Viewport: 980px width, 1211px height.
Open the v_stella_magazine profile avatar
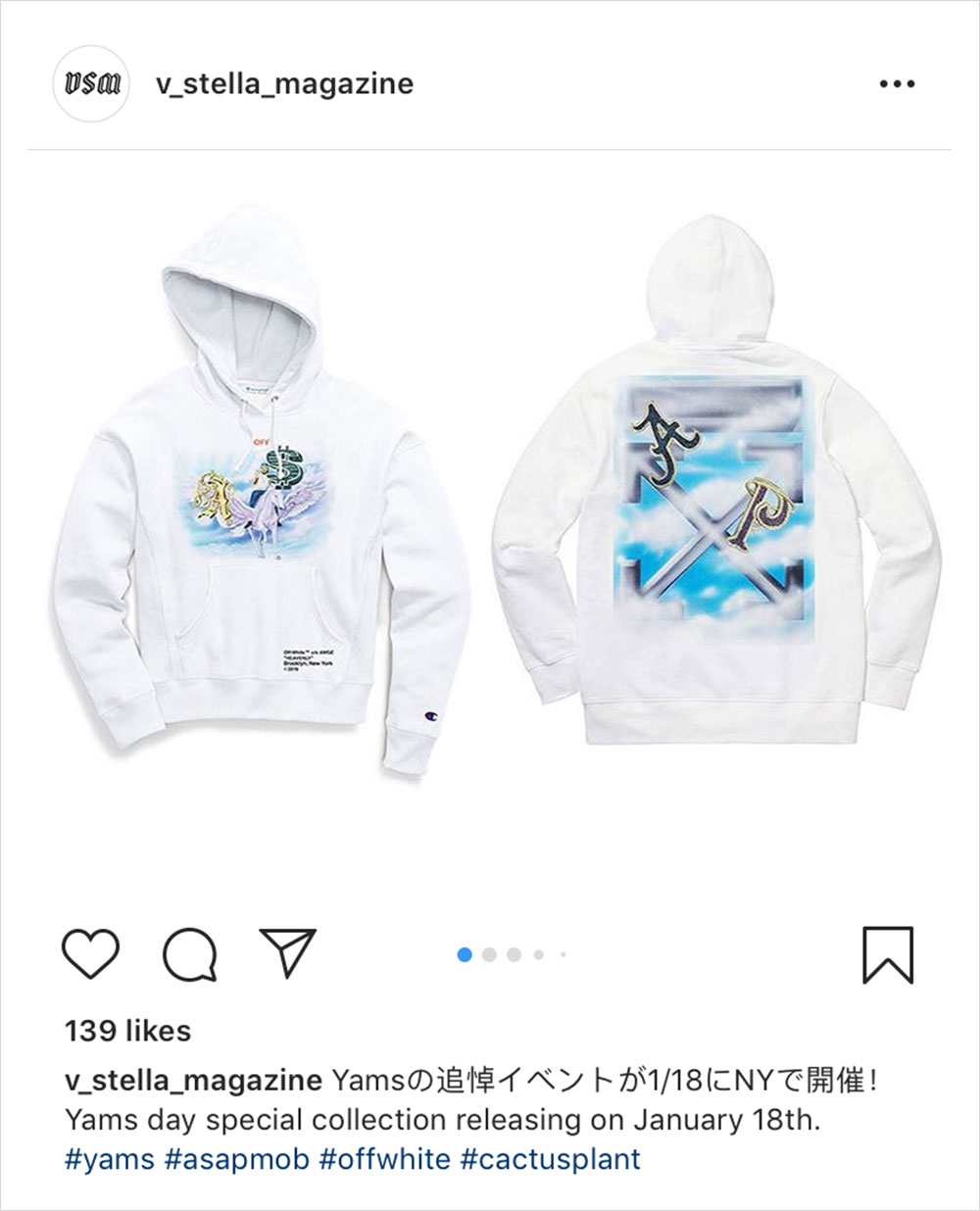coord(90,83)
